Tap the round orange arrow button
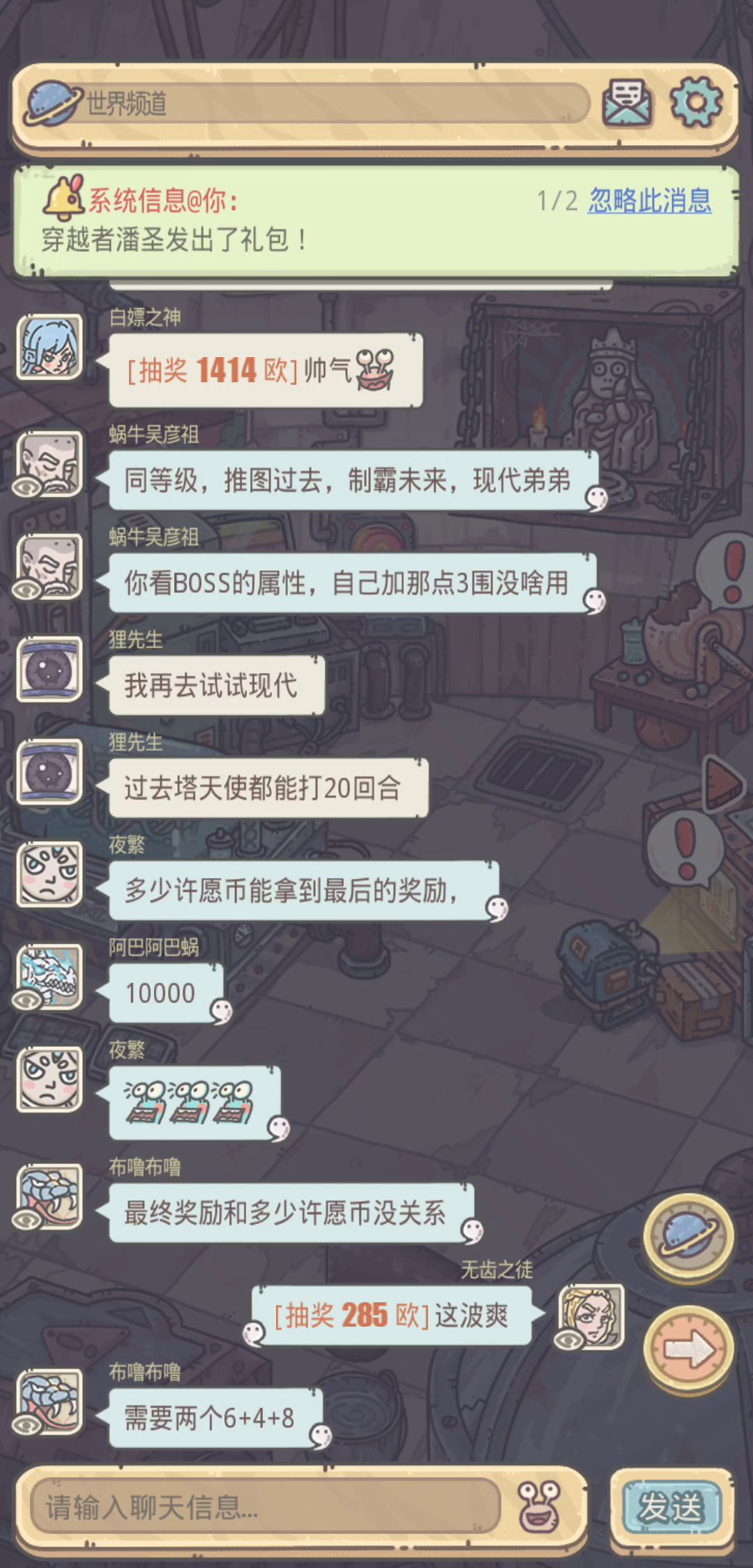The width and height of the screenshot is (753, 1568). [688, 1350]
